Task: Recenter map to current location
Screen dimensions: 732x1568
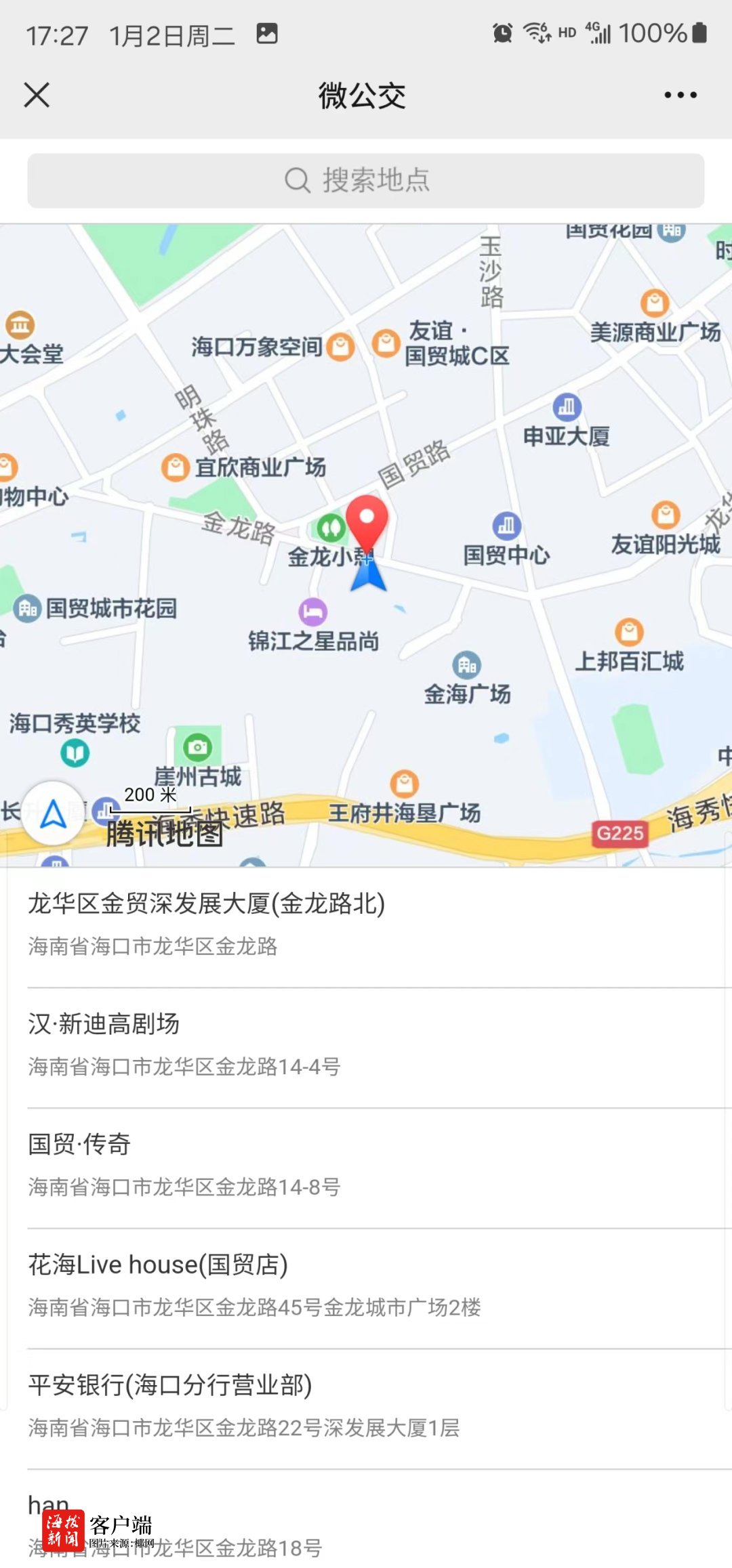Action: point(53,813)
